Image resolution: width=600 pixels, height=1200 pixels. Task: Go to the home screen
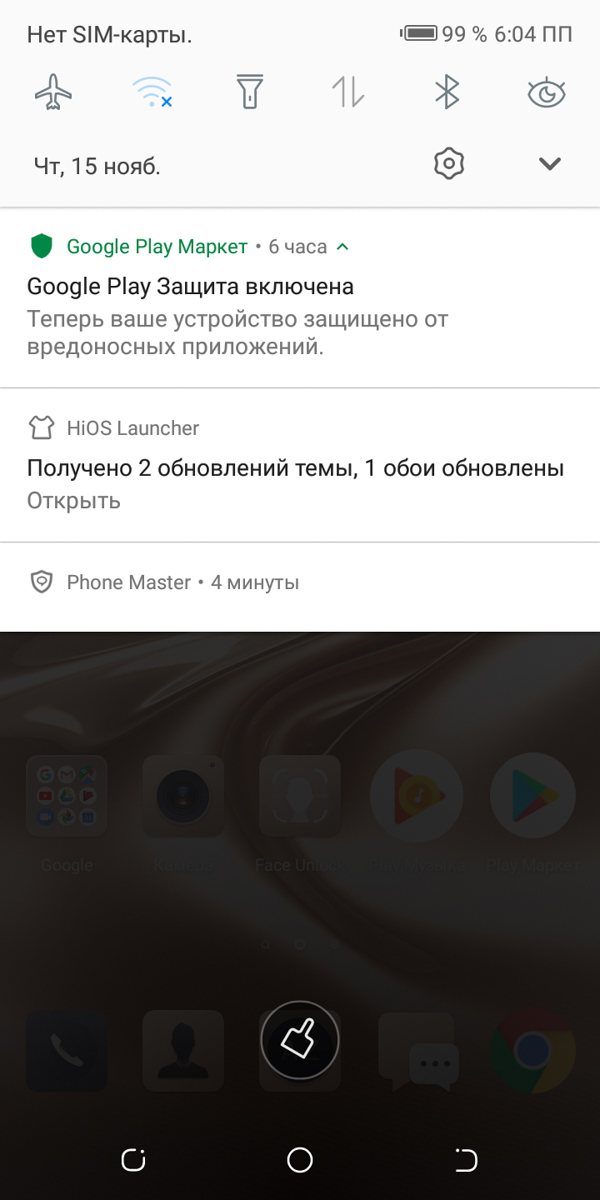click(300, 1159)
